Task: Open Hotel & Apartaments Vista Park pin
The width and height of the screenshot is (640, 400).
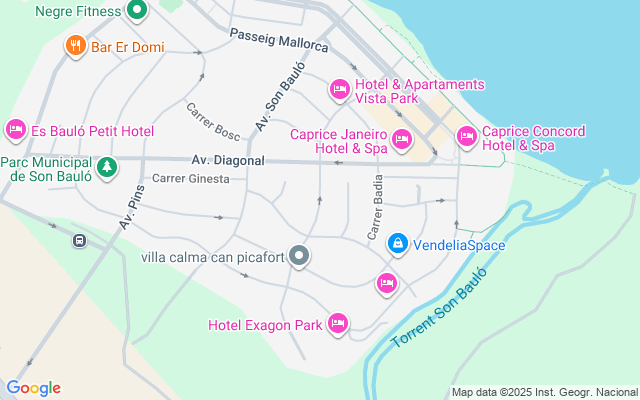Action: tap(339, 91)
